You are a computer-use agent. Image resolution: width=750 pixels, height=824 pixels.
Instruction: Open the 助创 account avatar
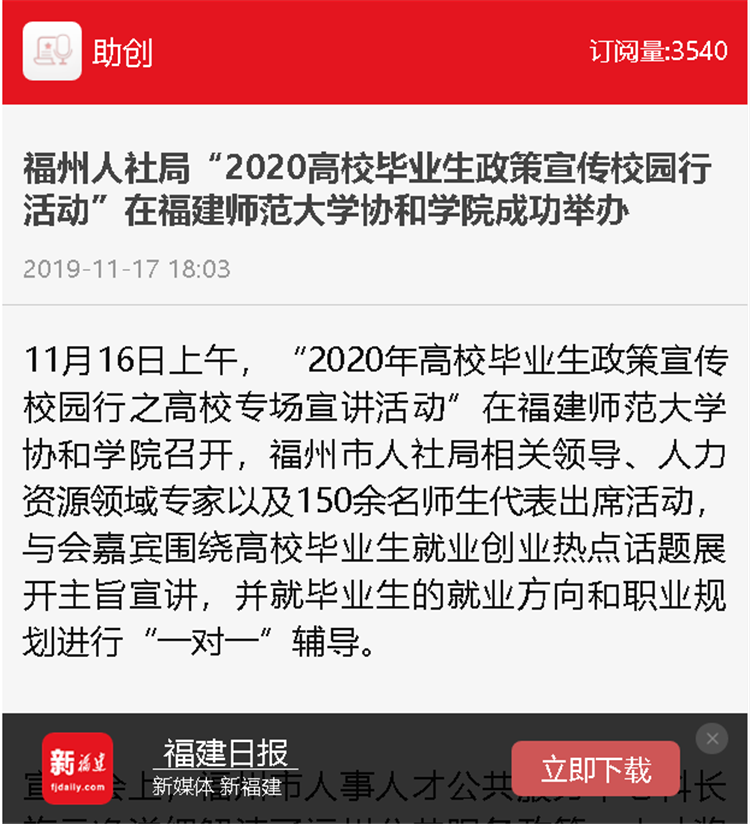[52, 51]
